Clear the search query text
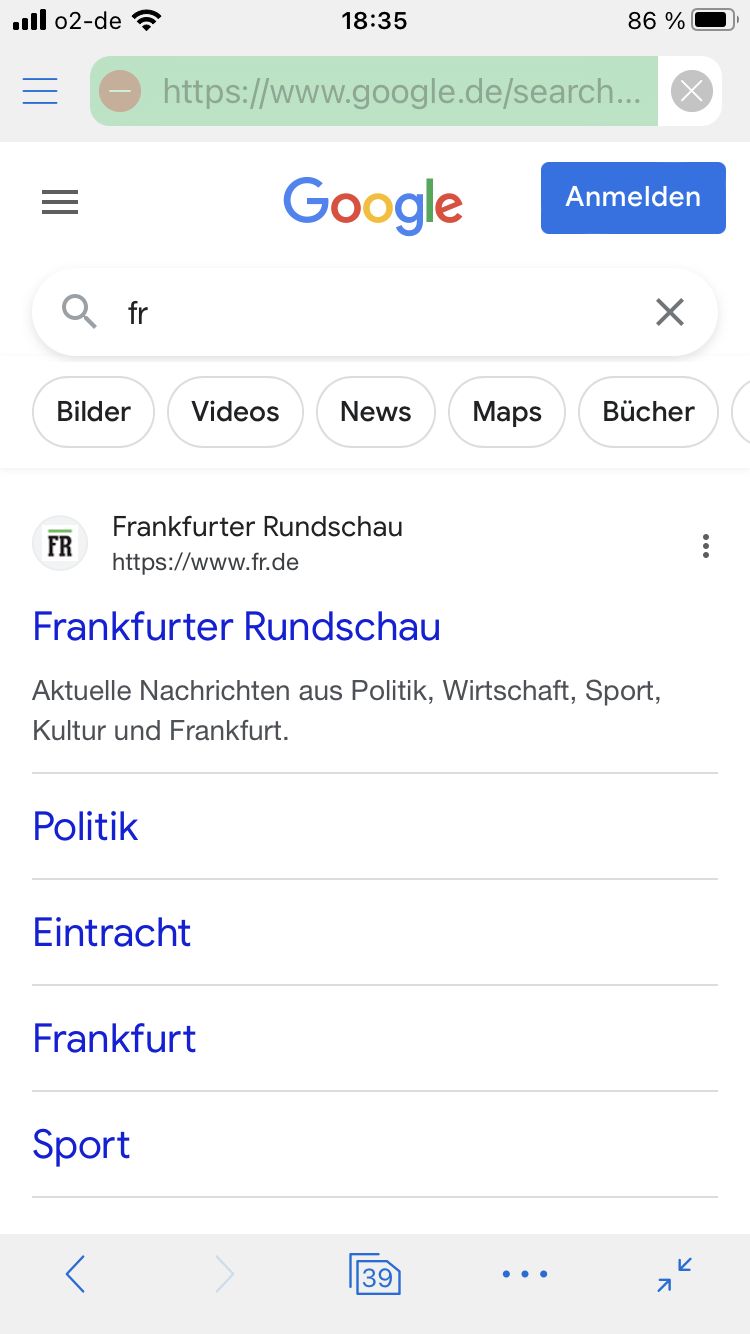750x1334 pixels. point(669,313)
